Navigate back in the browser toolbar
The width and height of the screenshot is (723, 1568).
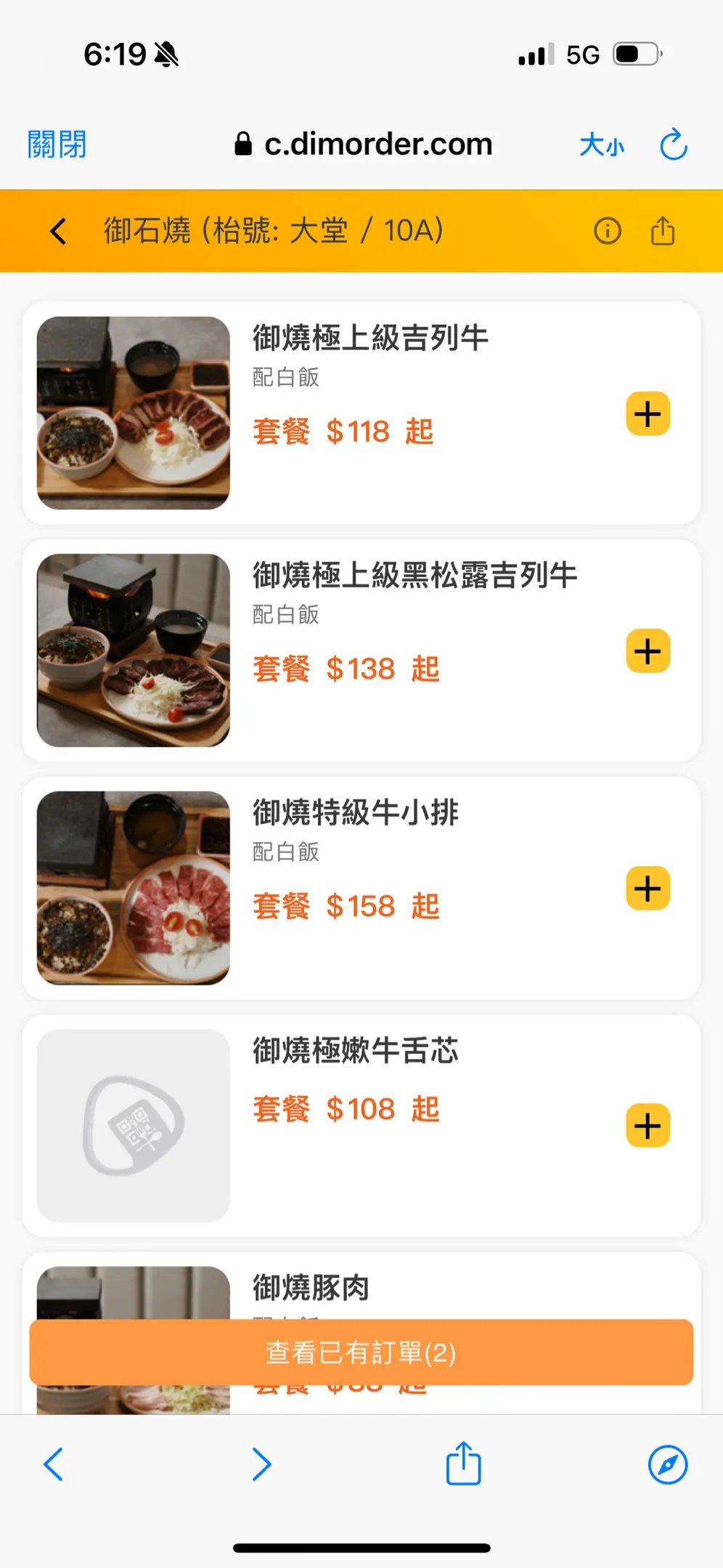tap(54, 1464)
